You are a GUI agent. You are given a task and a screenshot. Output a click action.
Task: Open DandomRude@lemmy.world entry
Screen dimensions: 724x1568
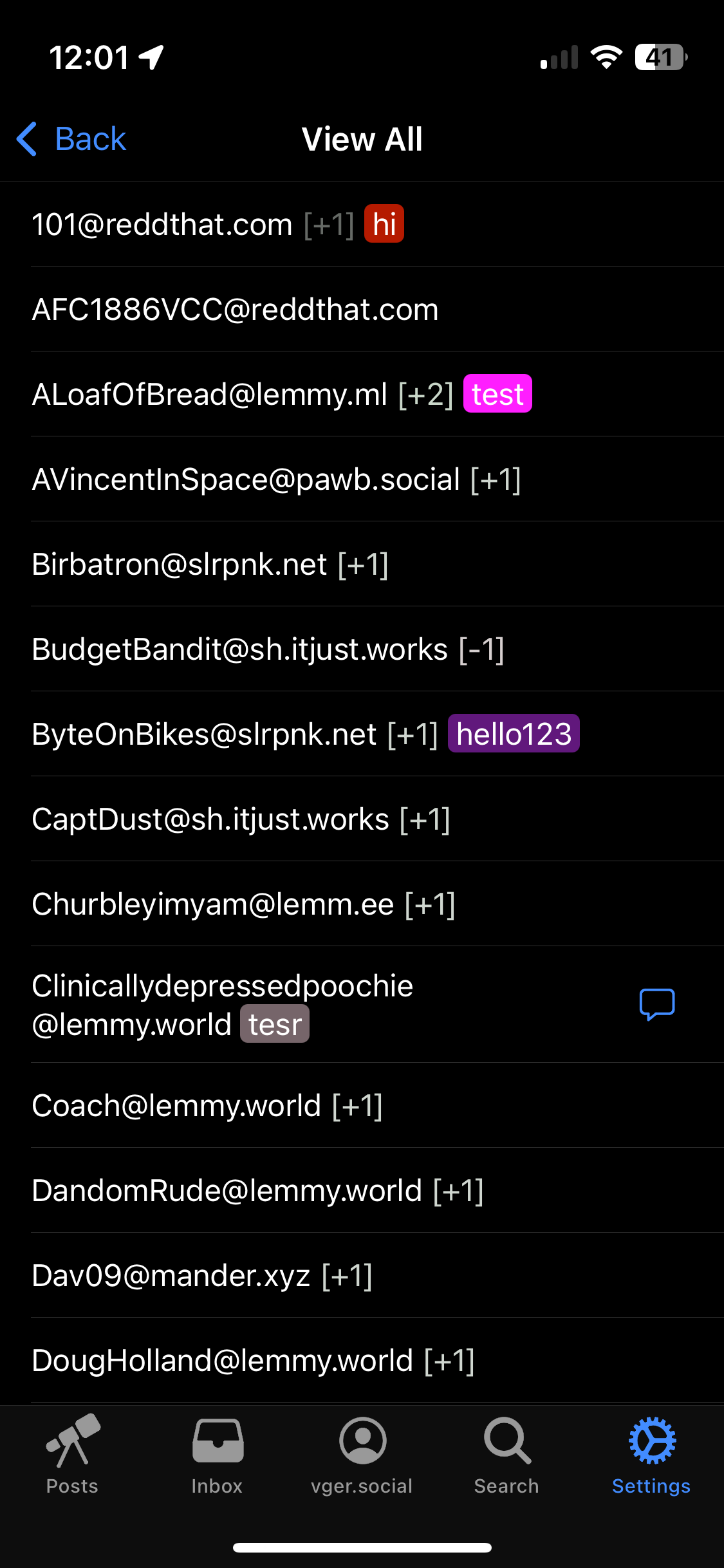coord(362,1190)
